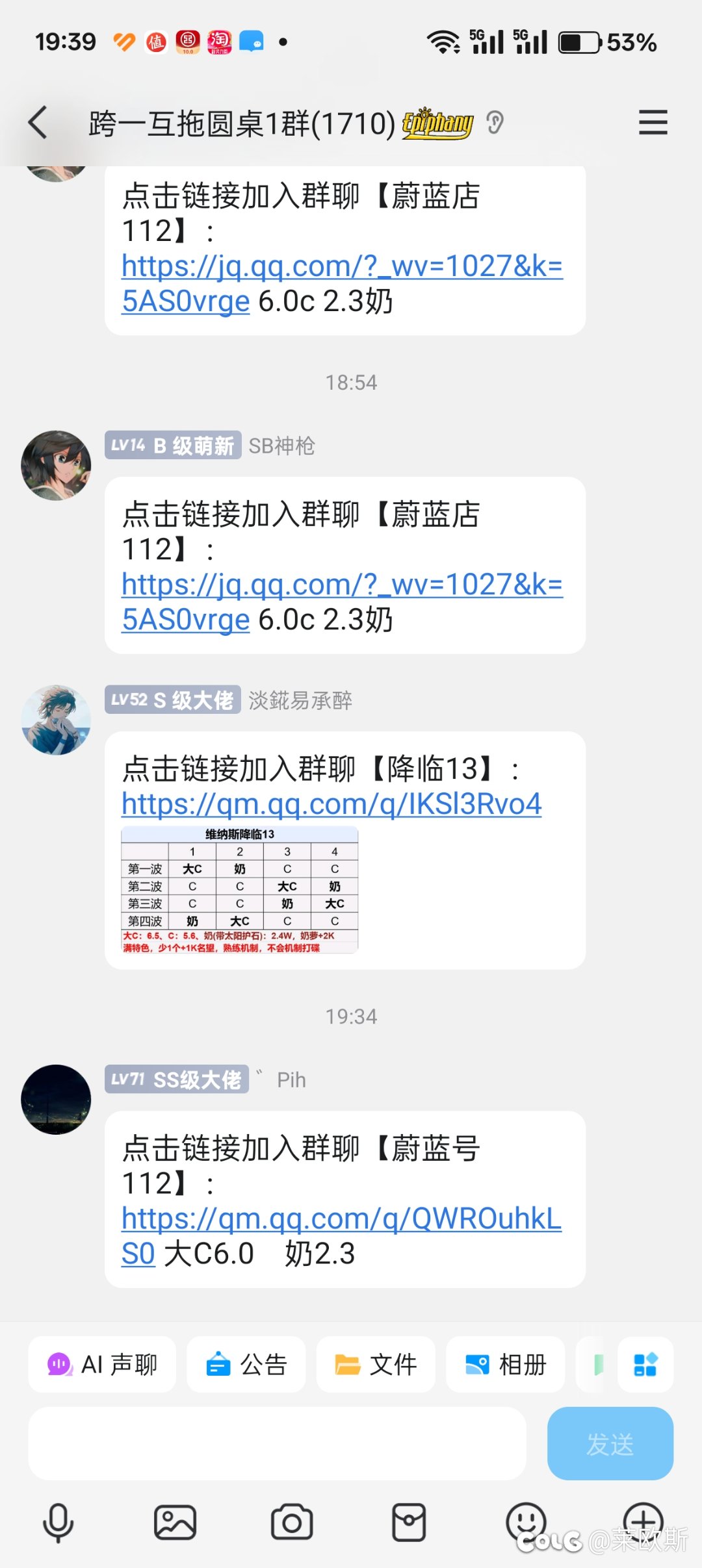Tap the 发送 send button
The width and height of the screenshot is (702, 1568).
[x=610, y=1443]
